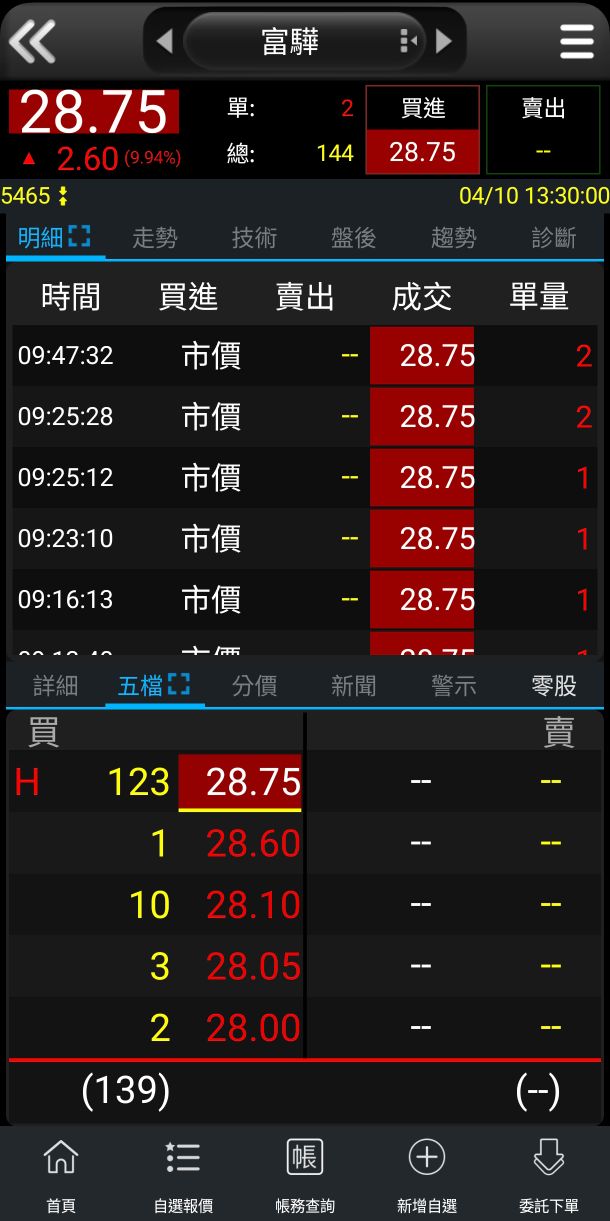Switch to the 走勢 tab

155,237
